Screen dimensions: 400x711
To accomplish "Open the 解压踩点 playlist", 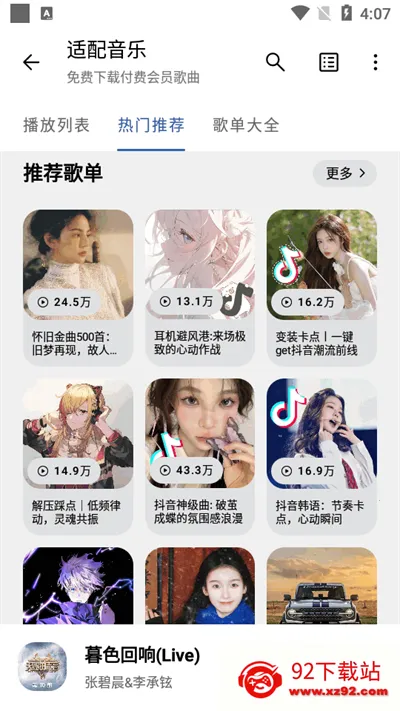I will tap(78, 456).
